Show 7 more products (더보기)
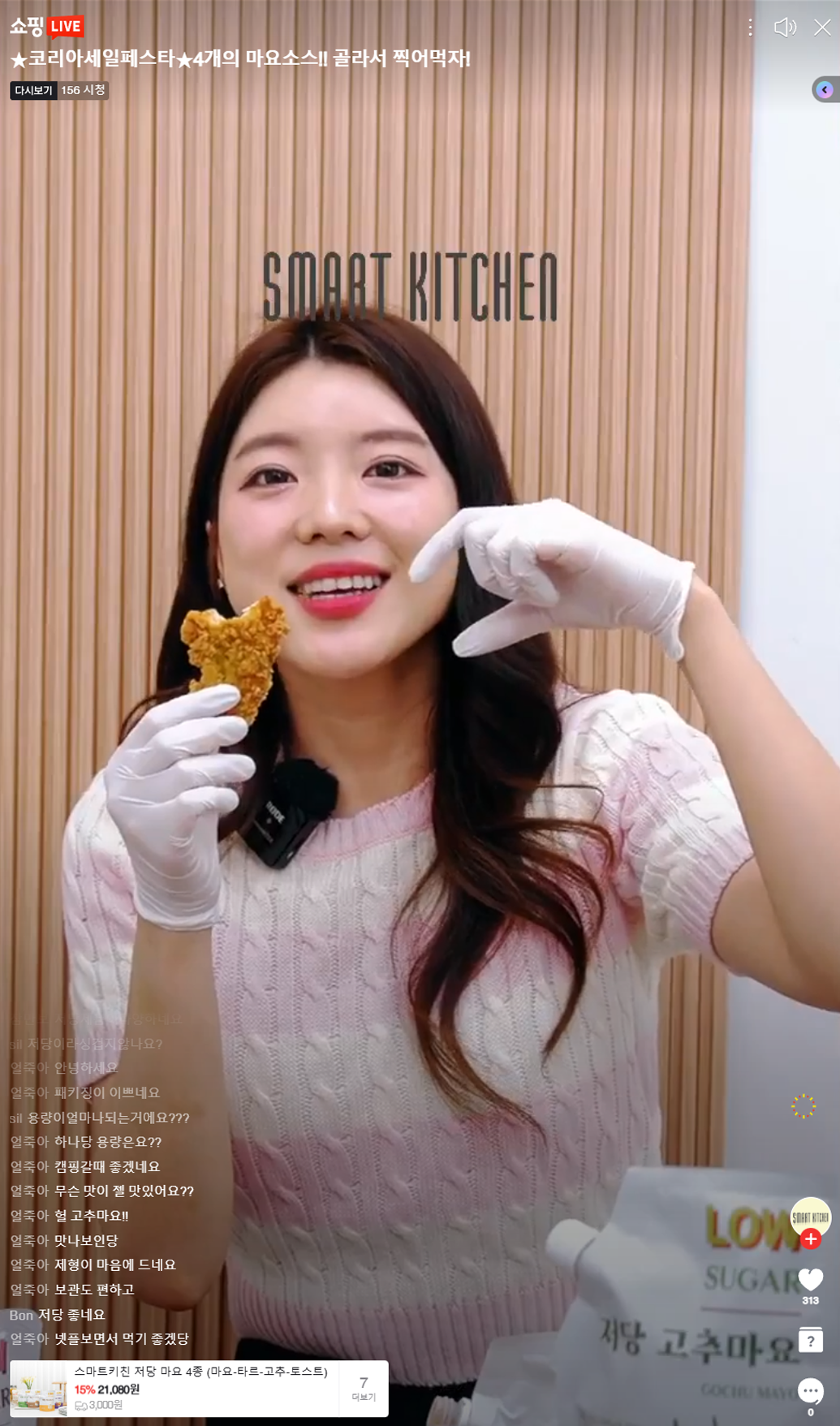The image size is (840, 1426). (x=364, y=1388)
